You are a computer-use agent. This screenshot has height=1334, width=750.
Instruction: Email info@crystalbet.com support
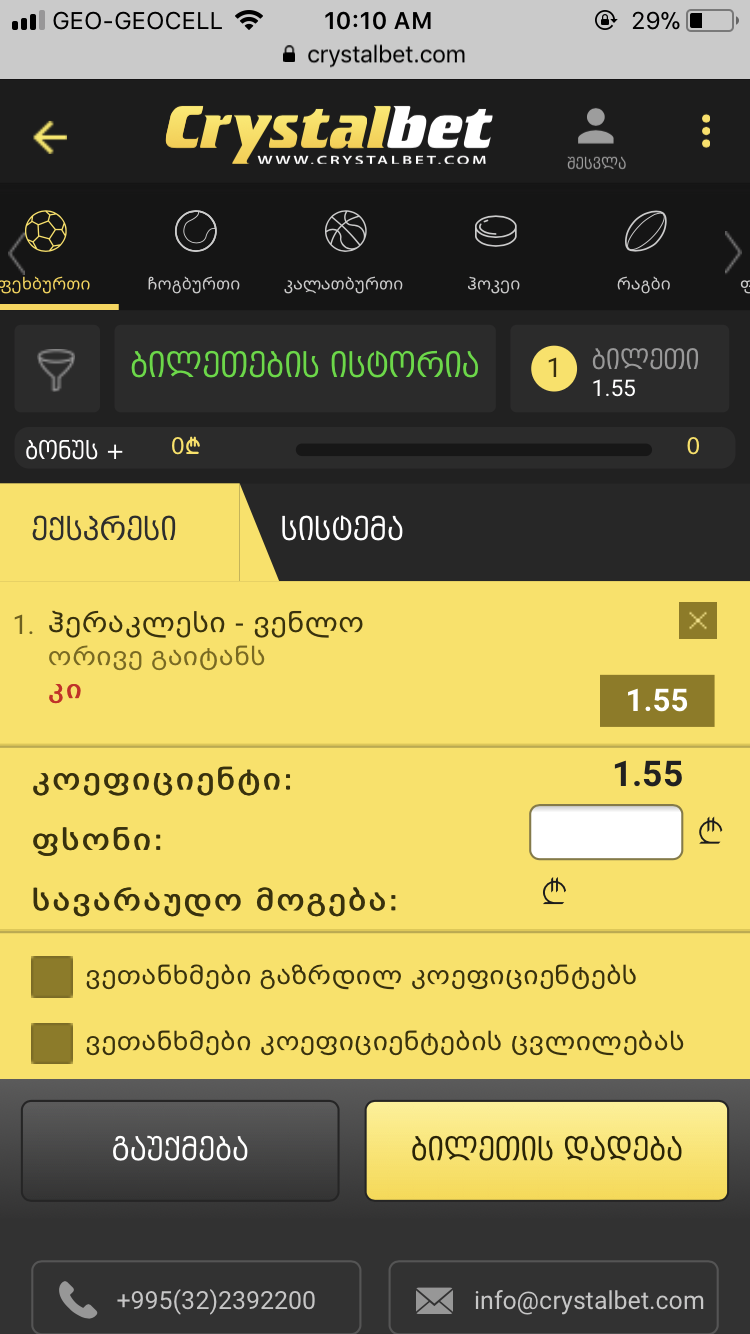coord(554,1300)
